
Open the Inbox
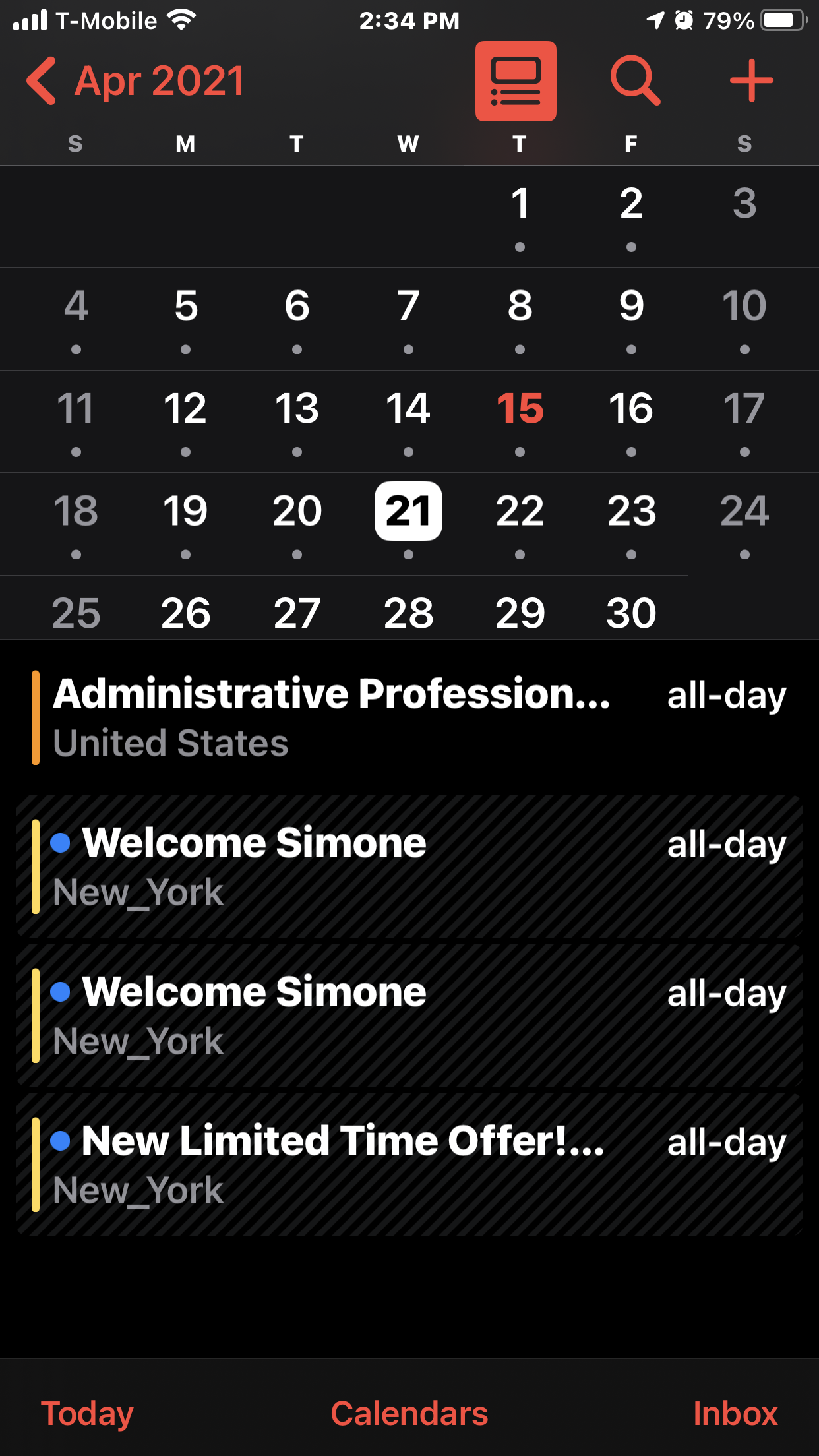[x=735, y=1414]
